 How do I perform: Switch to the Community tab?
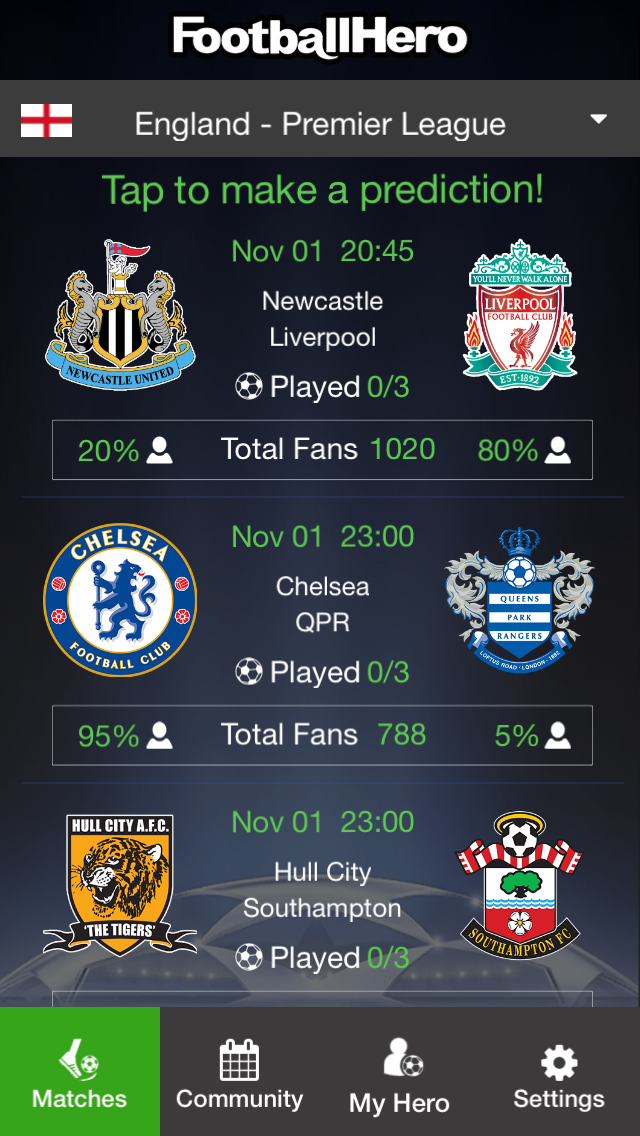pos(240,1072)
